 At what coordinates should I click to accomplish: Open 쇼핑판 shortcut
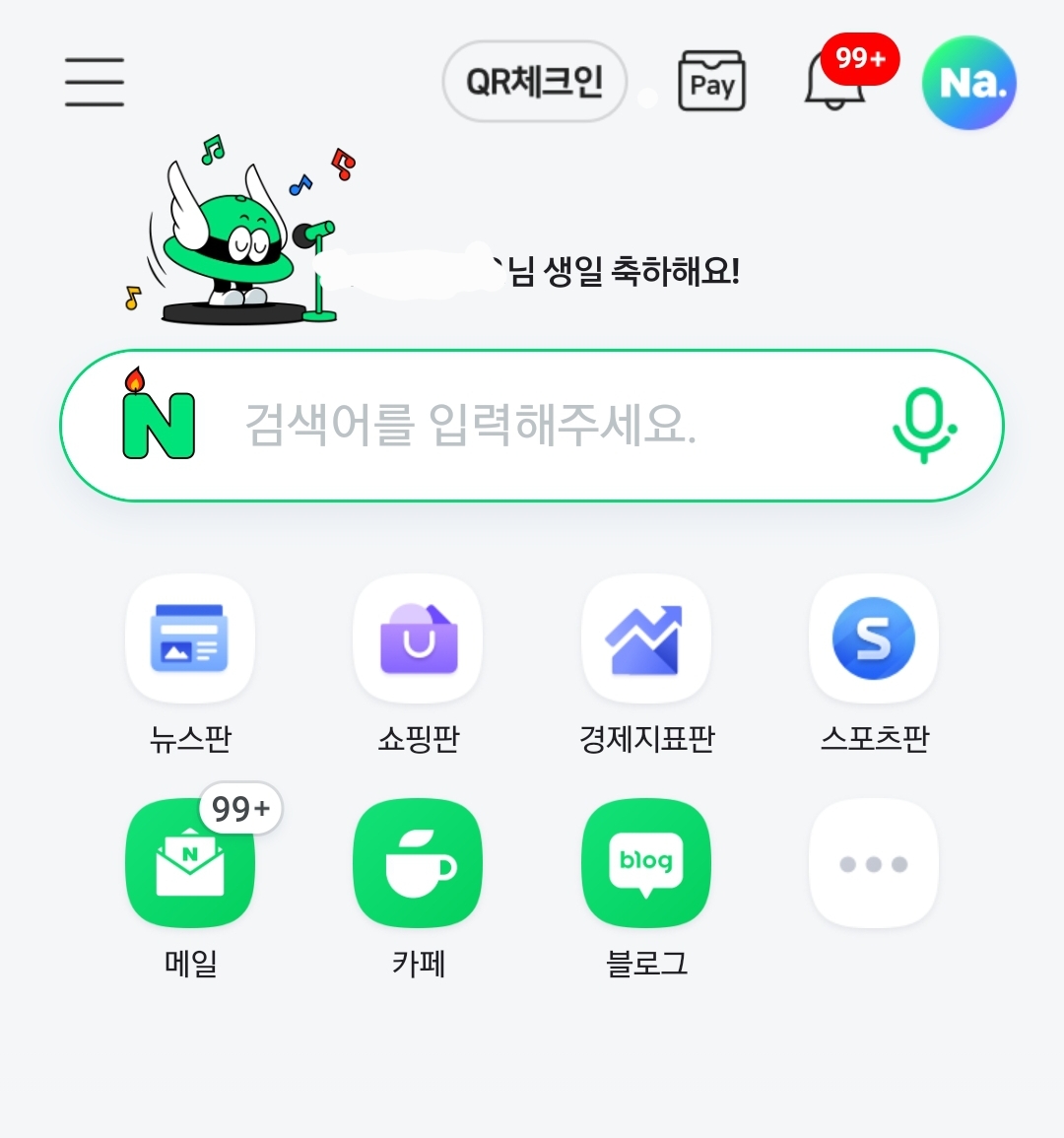tap(418, 638)
